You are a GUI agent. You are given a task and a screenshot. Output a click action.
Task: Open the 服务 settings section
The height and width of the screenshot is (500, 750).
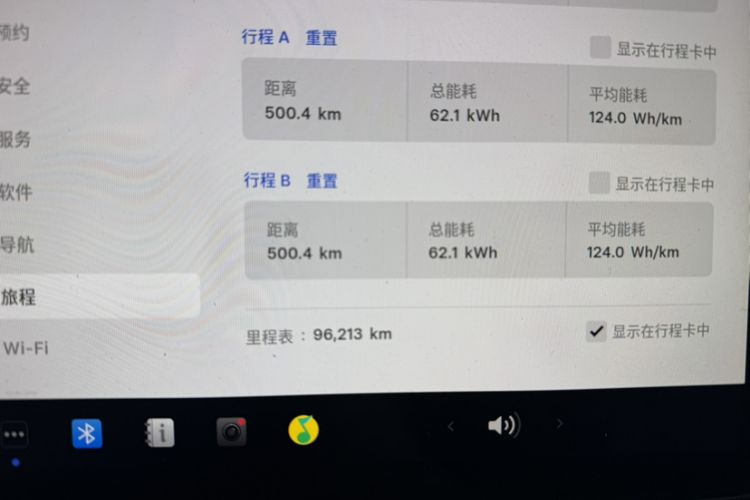[x=15, y=139]
